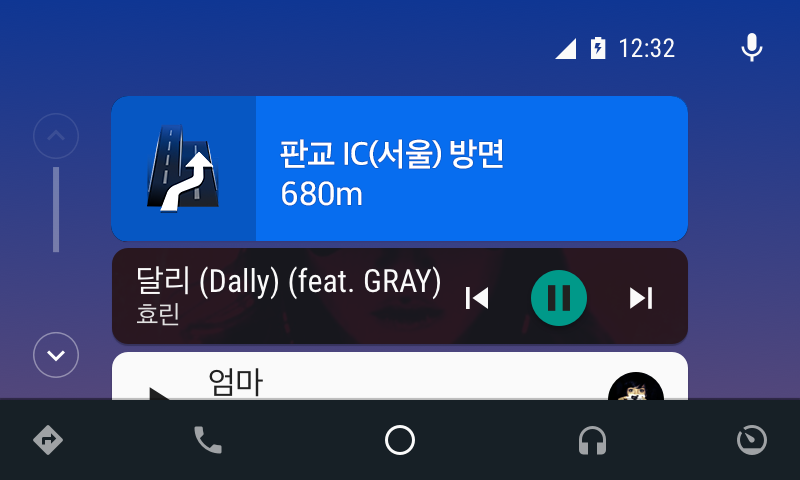
Task: Open the navigation app from the bottom bar
Action: coord(48,440)
